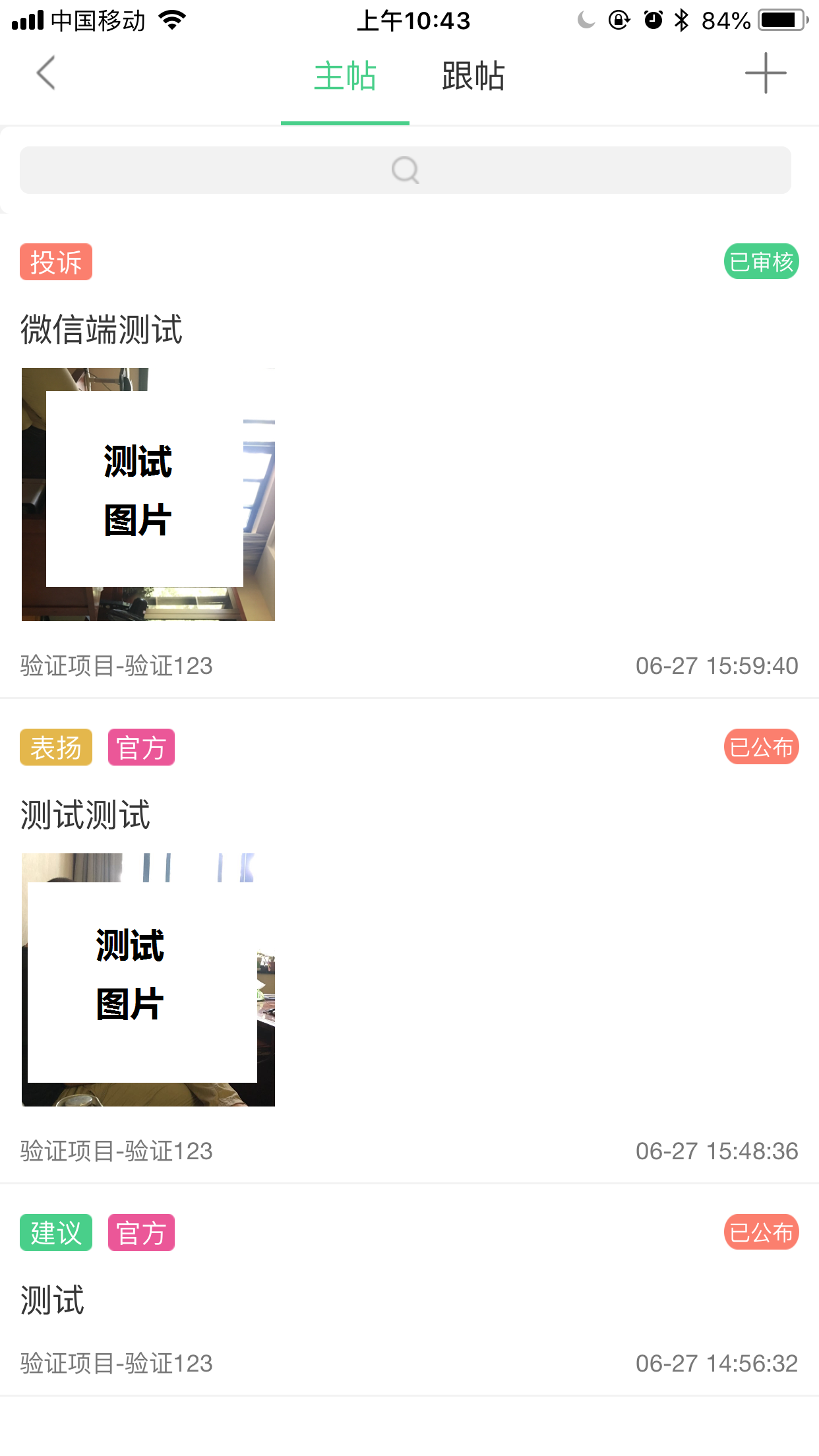This screenshot has height=1456, width=819.
Task: View image in 微信端测试 post
Action: point(148,495)
